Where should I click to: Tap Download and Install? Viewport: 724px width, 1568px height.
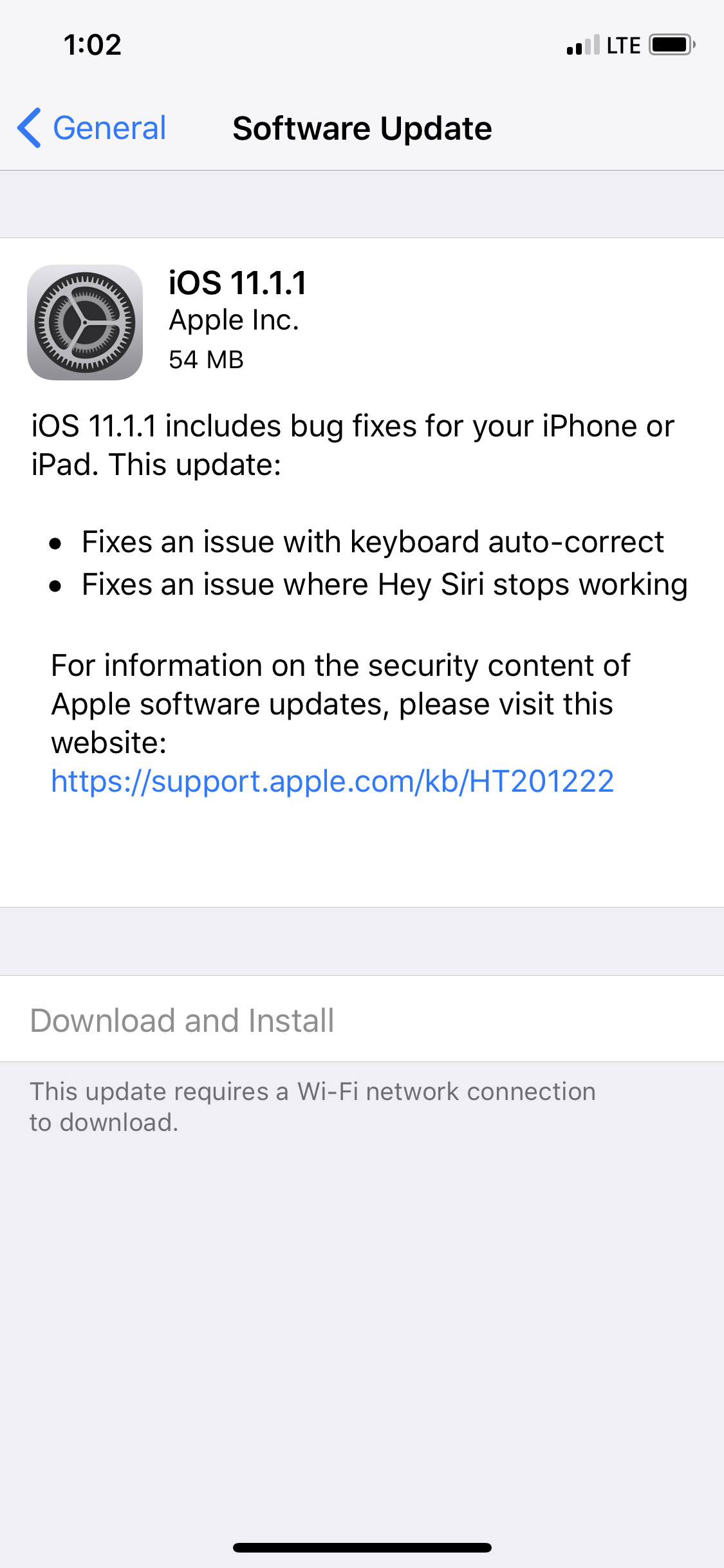click(x=182, y=1020)
